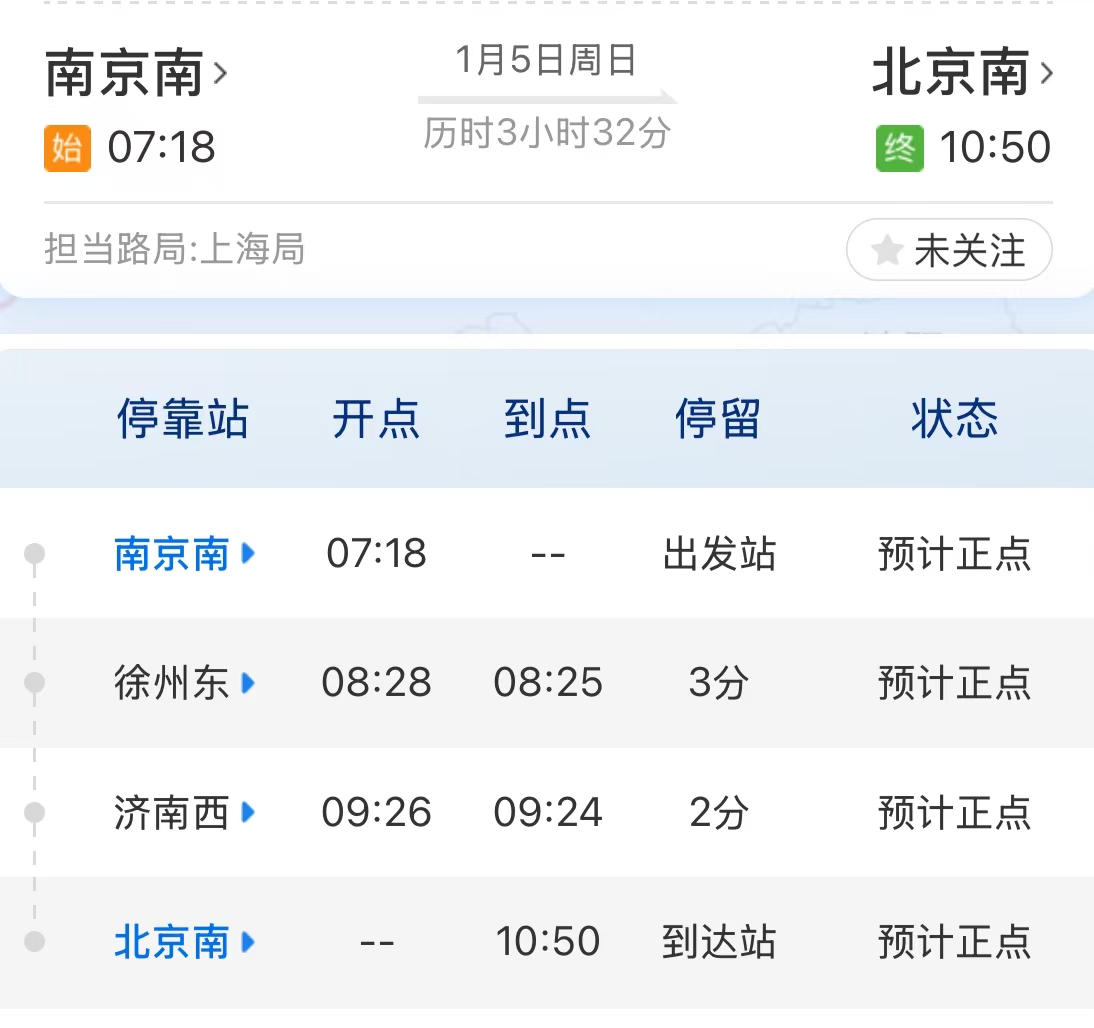Viewport: 1094px width, 1028px height.
Task: View the 济南西 stop details
Action: (x=184, y=813)
